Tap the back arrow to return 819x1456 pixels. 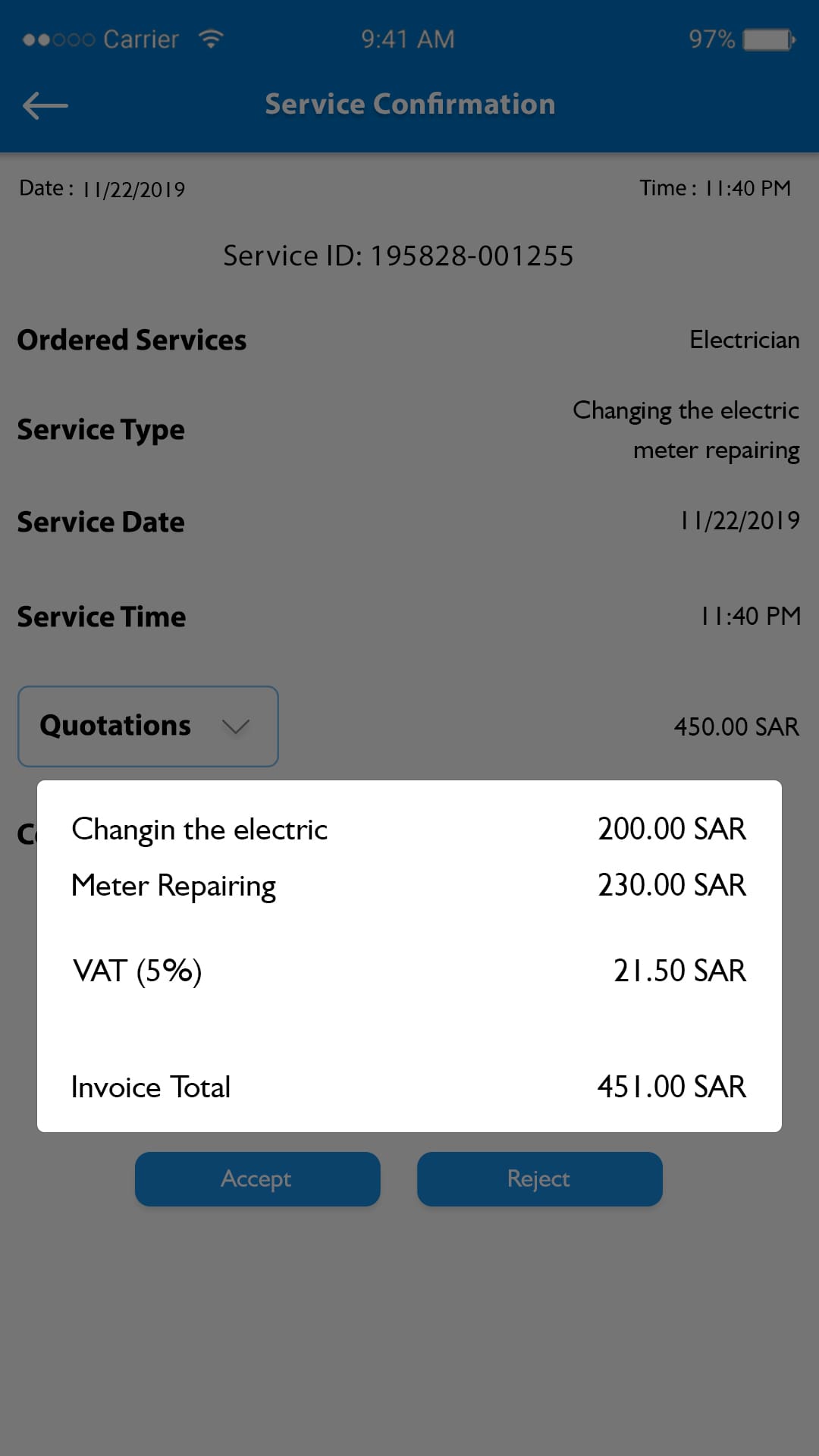(45, 105)
